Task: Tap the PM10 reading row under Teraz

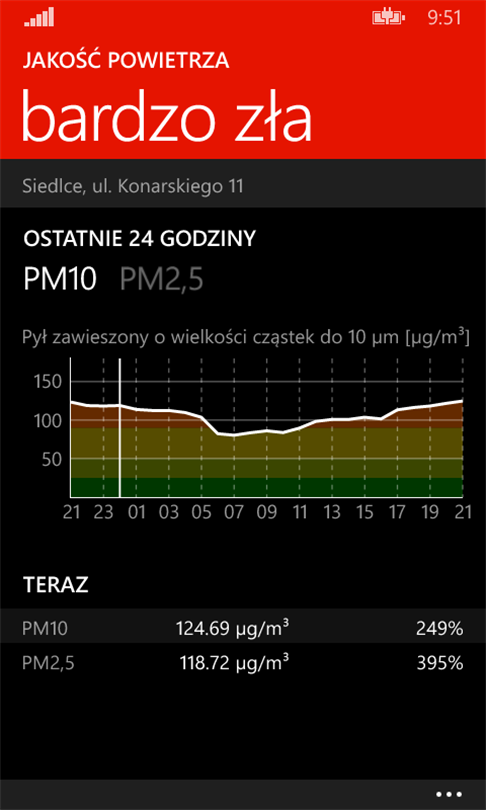Action: 243,629
